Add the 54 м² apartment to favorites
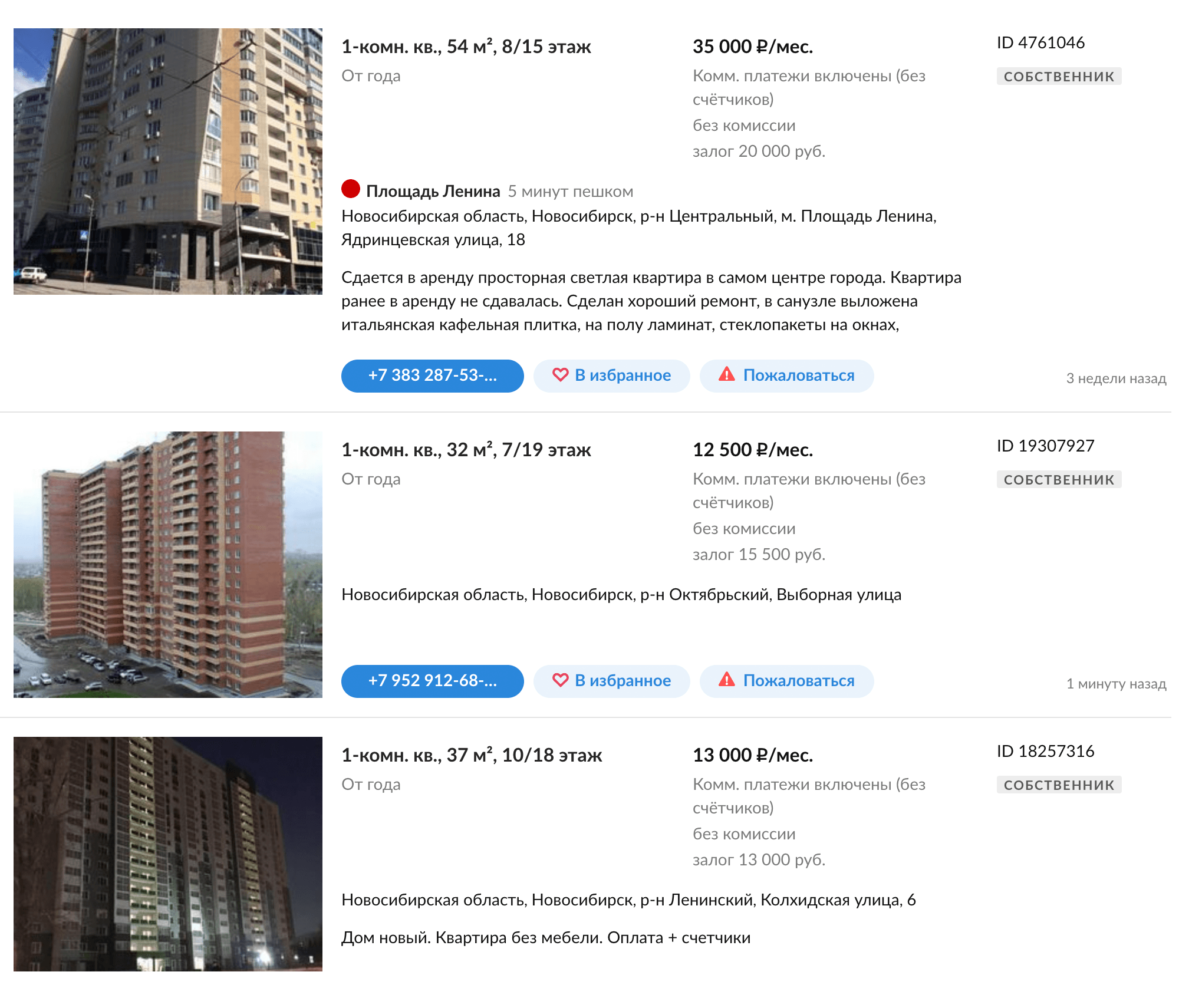 pyautogui.click(x=611, y=375)
